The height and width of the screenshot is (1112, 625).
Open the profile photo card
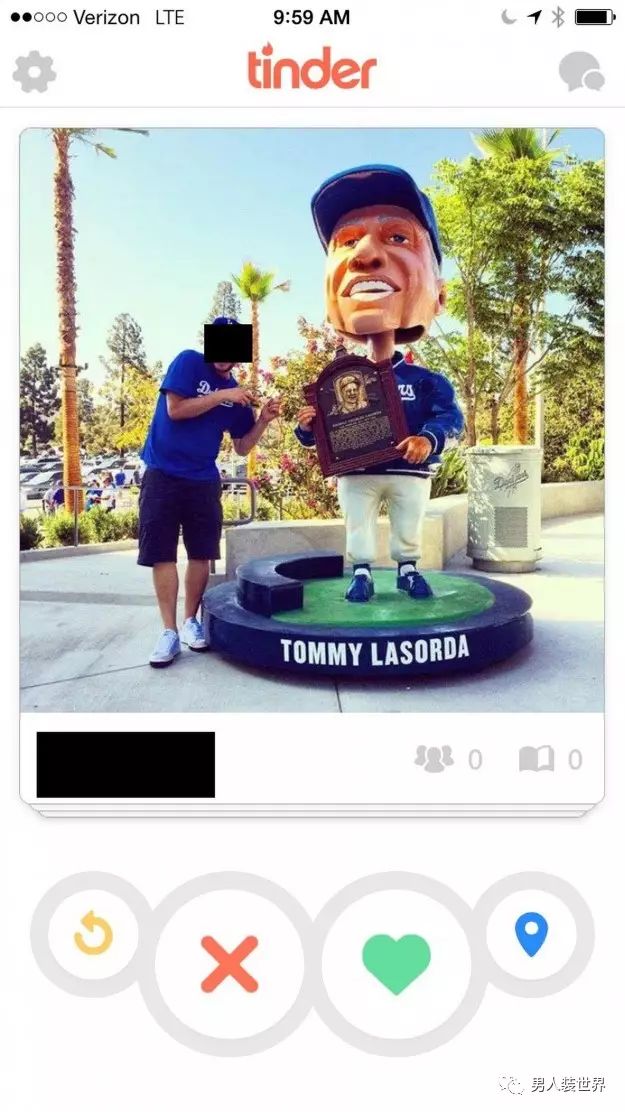pyautogui.click(x=312, y=420)
